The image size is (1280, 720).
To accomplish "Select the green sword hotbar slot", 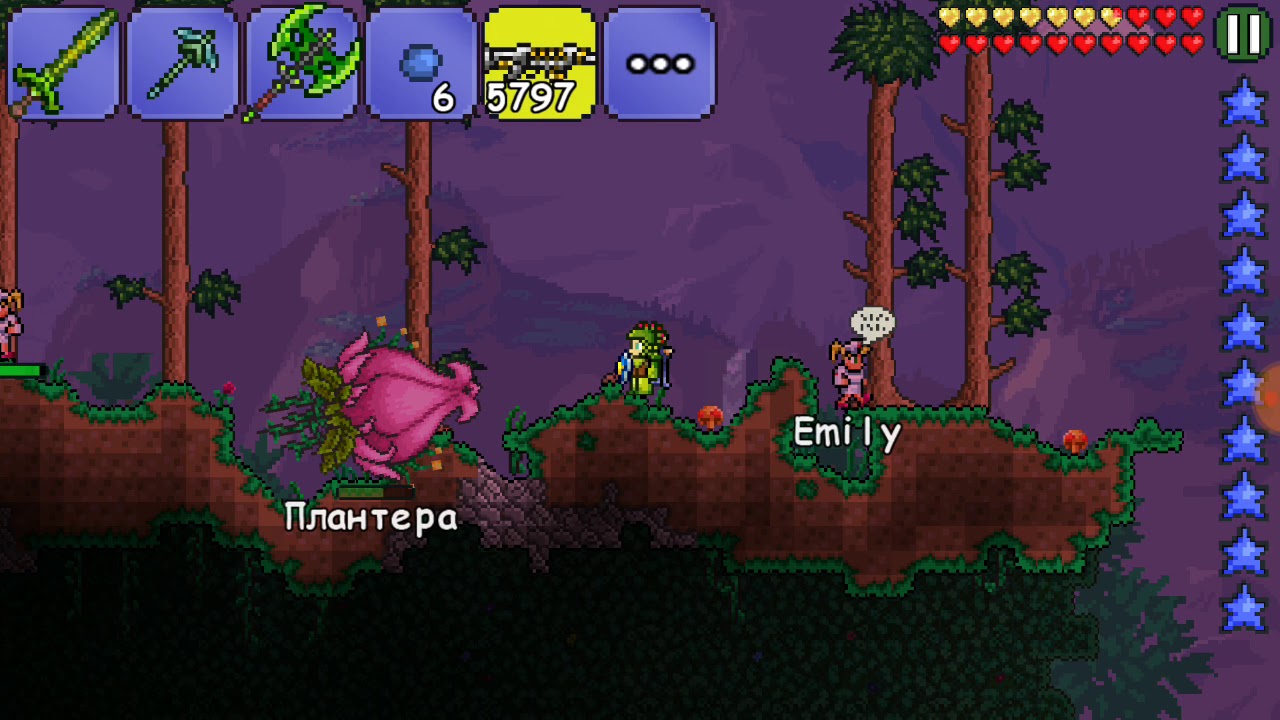I will click(62, 64).
